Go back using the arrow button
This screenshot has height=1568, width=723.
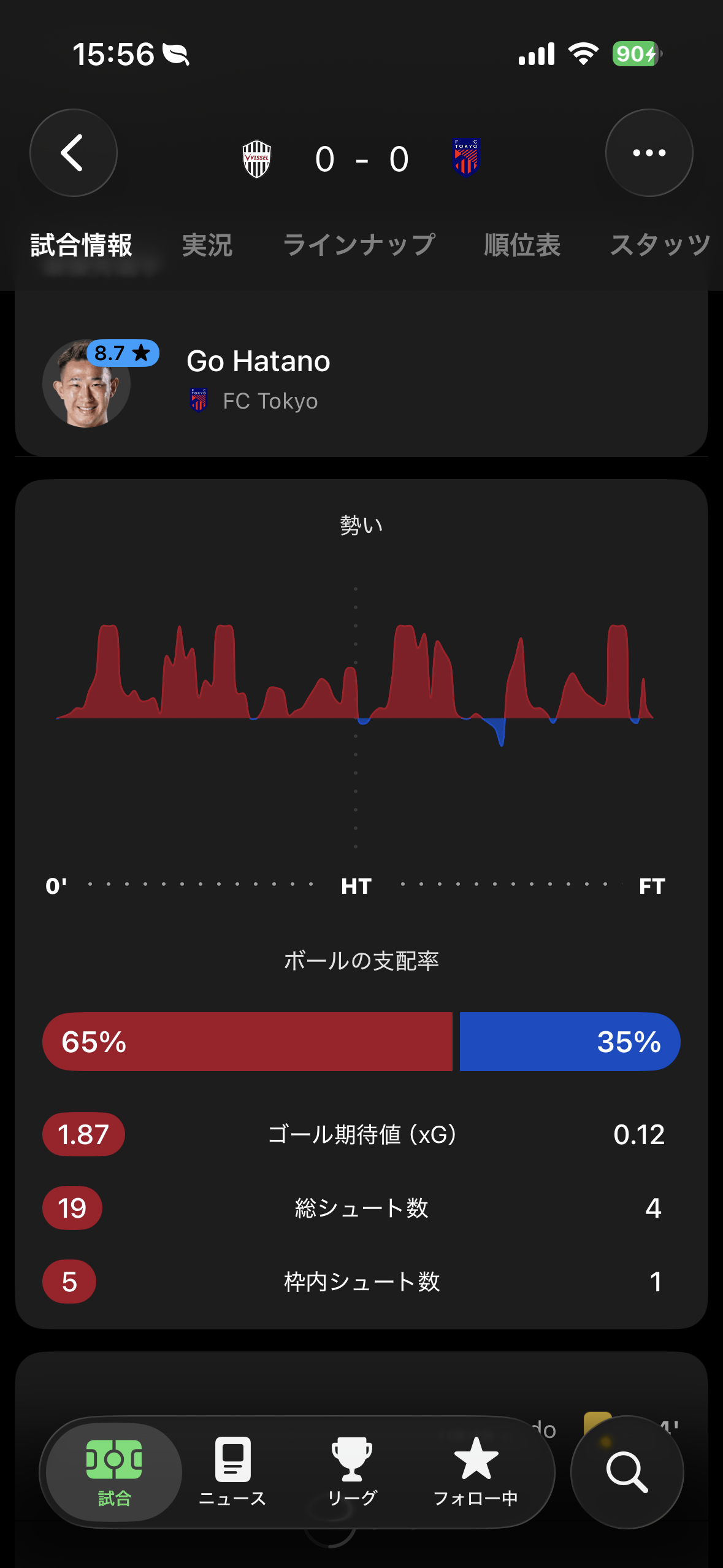(73, 153)
